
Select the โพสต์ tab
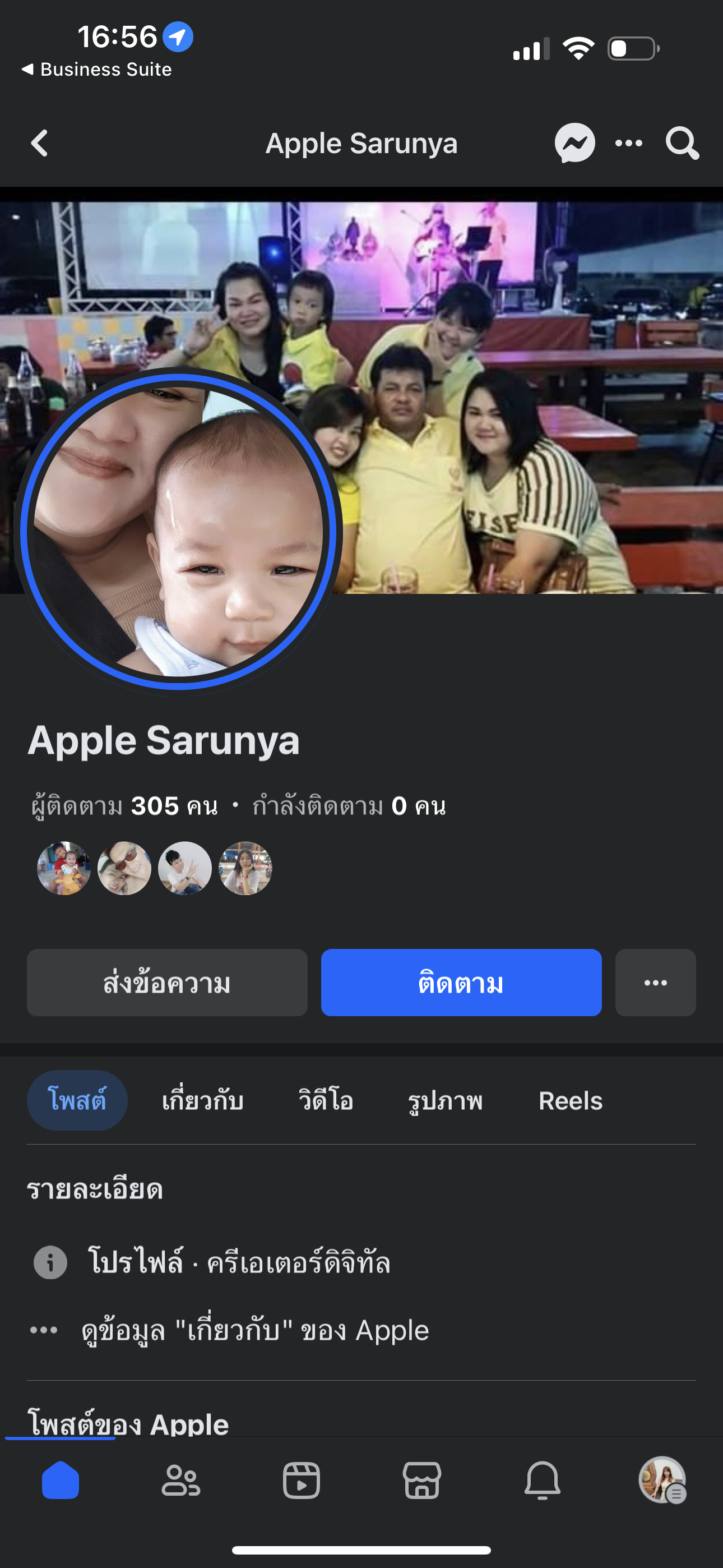(77, 1100)
